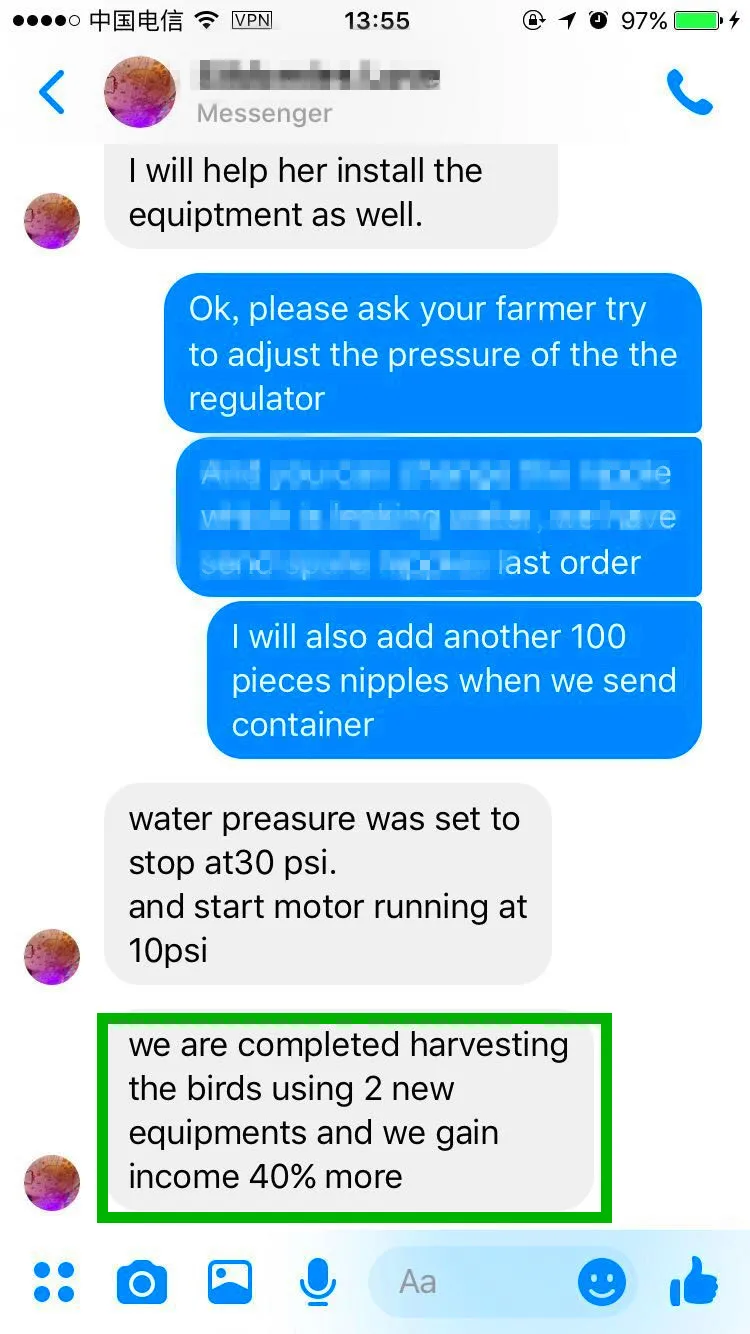Select the message about adding 100 nipples
The width and height of the screenshot is (750, 1334).
click(453, 680)
